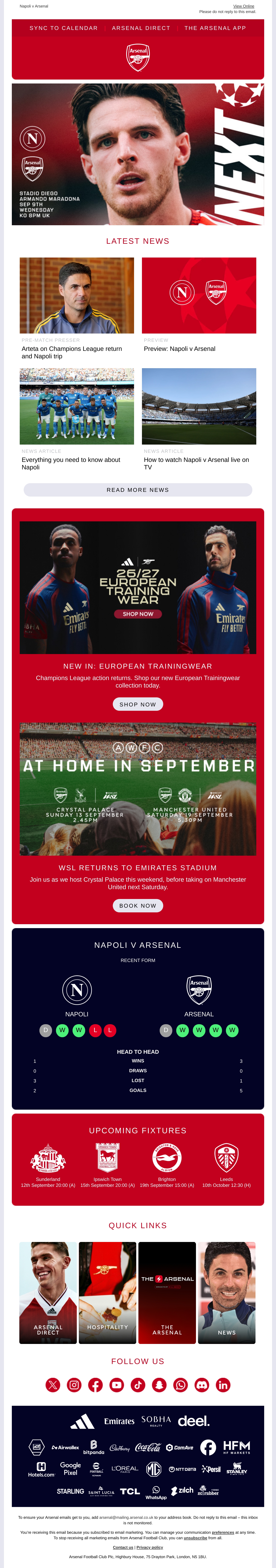Tap Read More News button
The image size is (276, 1568).
[x=138, y=490]
